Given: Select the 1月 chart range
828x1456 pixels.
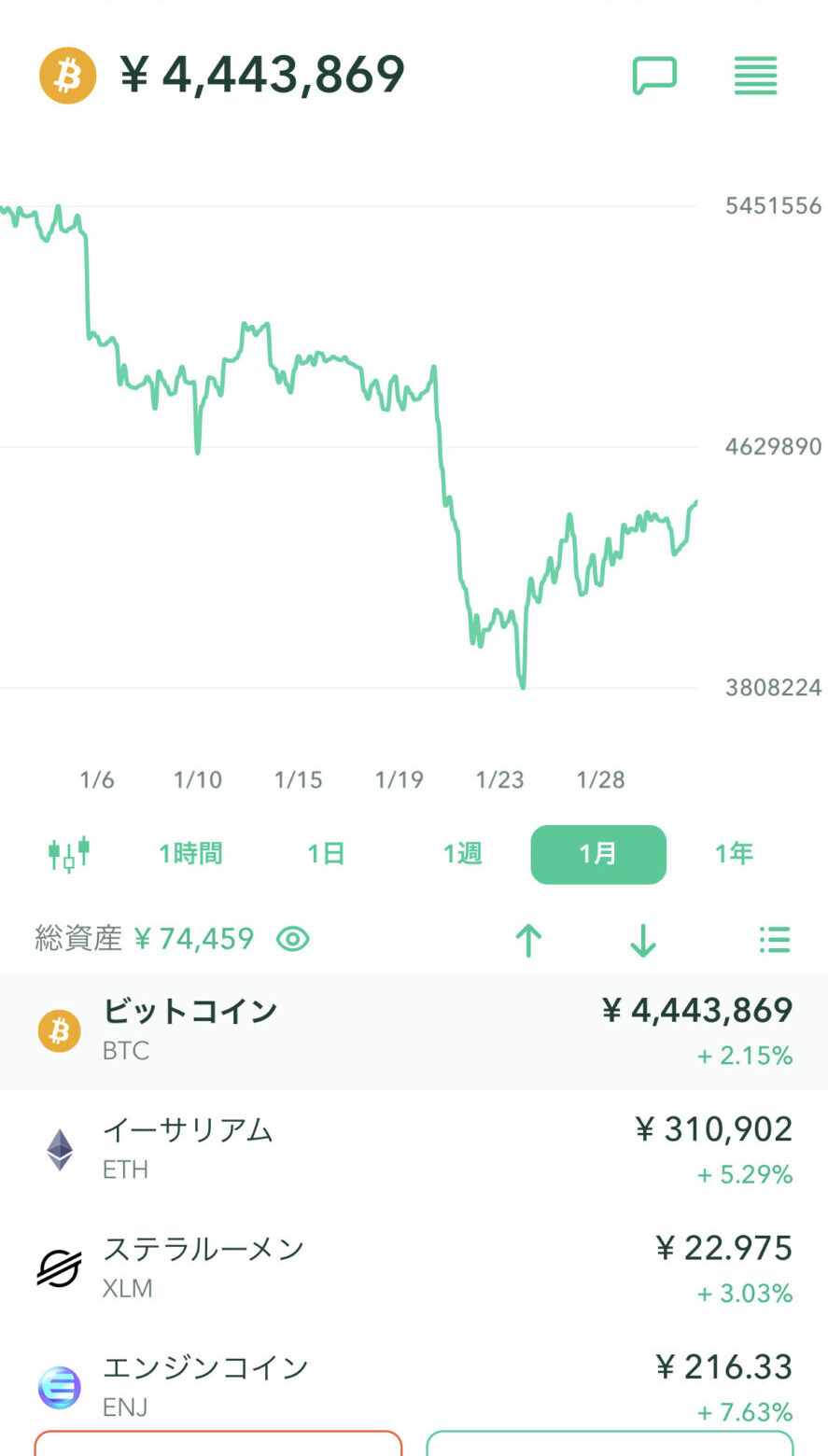Looking at the screenshot, I should [598, 854].
